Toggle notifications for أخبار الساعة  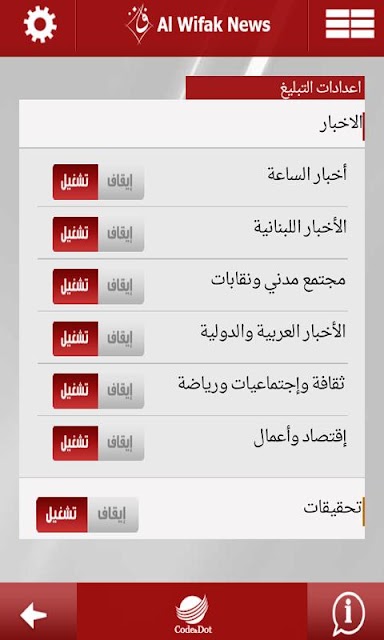click(x=98, y=182)
